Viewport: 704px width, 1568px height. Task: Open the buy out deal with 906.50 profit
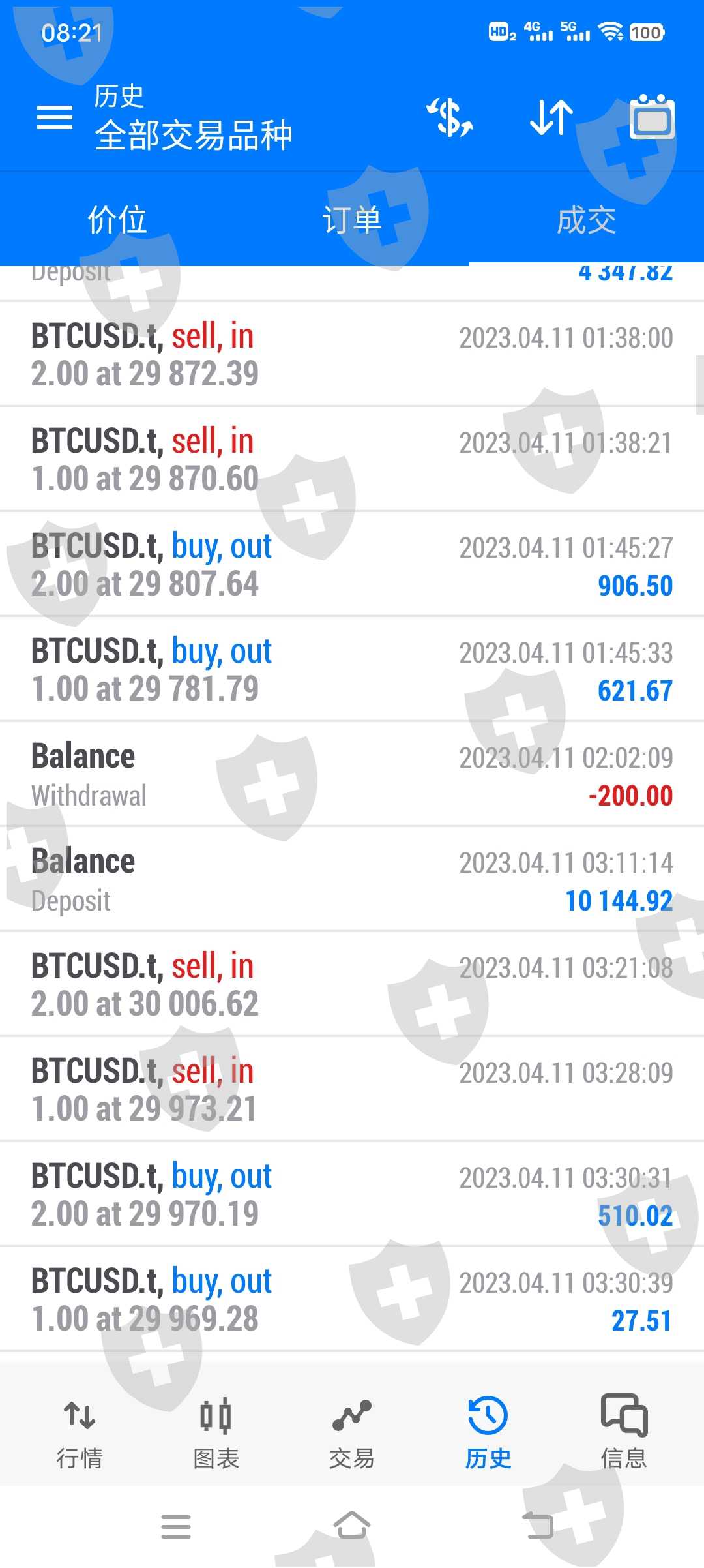(x=352, y=564)
